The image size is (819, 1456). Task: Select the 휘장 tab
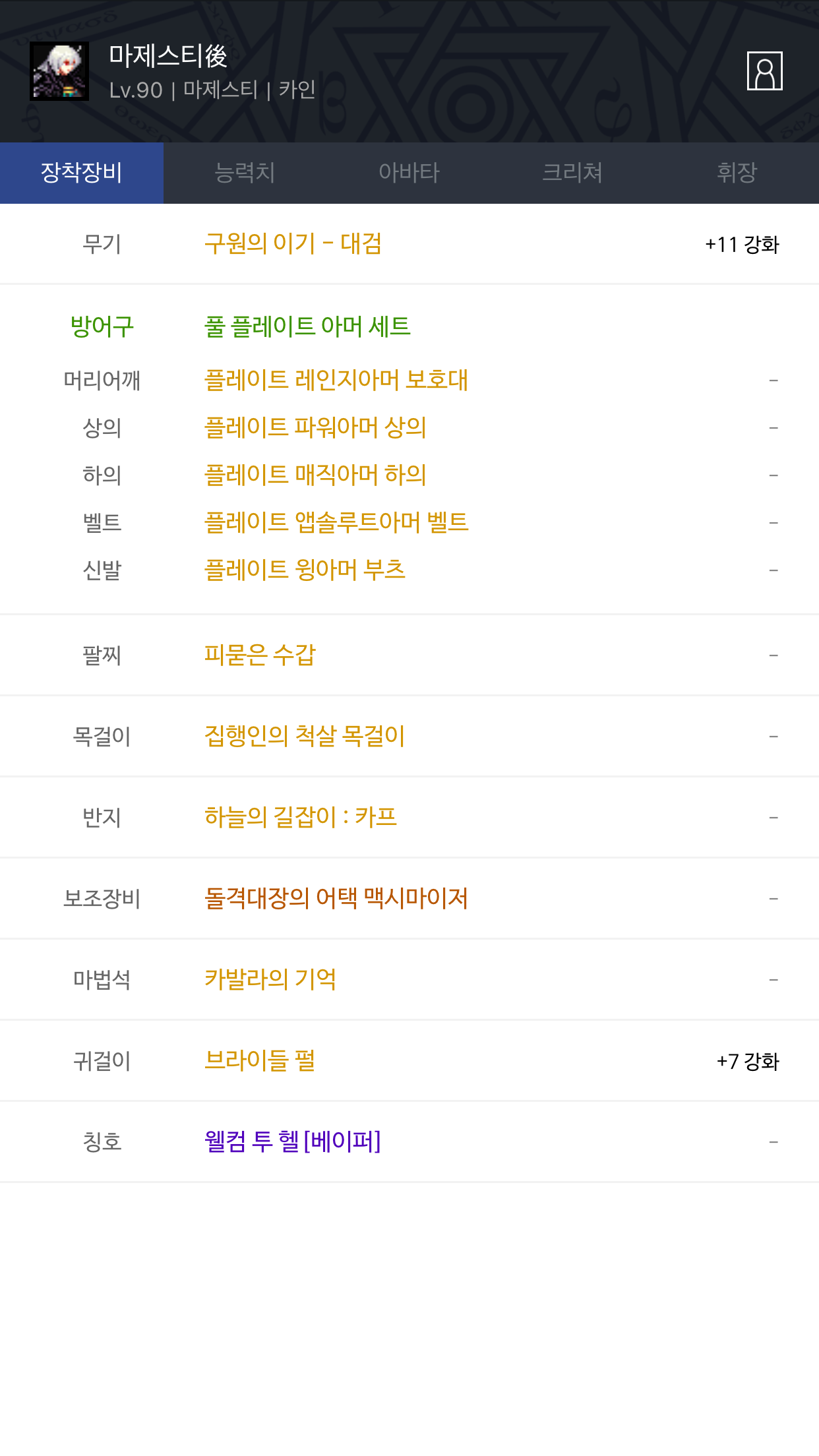click(737, 173)
